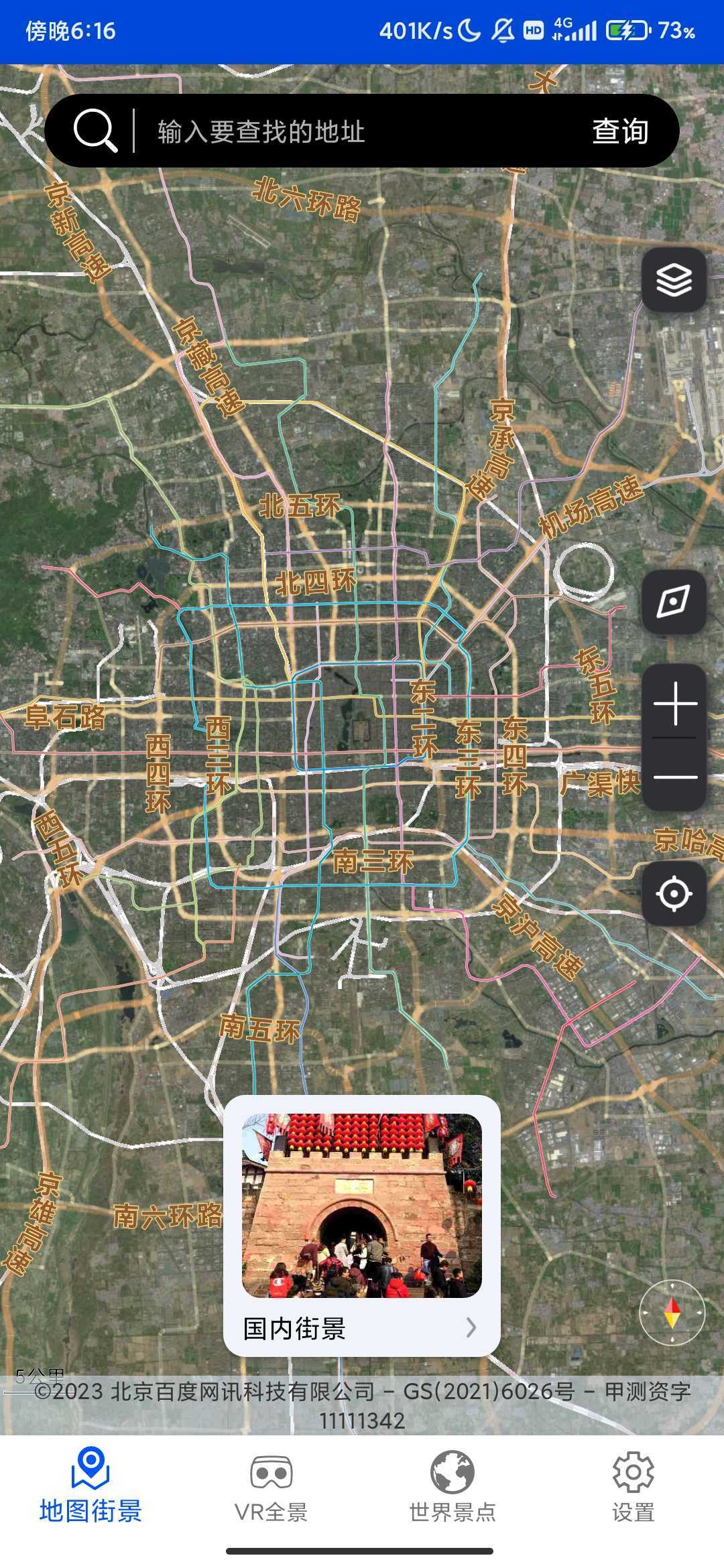Open the 国内街景 street view card
The width and height of the screenshot is (724, 1568).
[x=361, y=1226]
